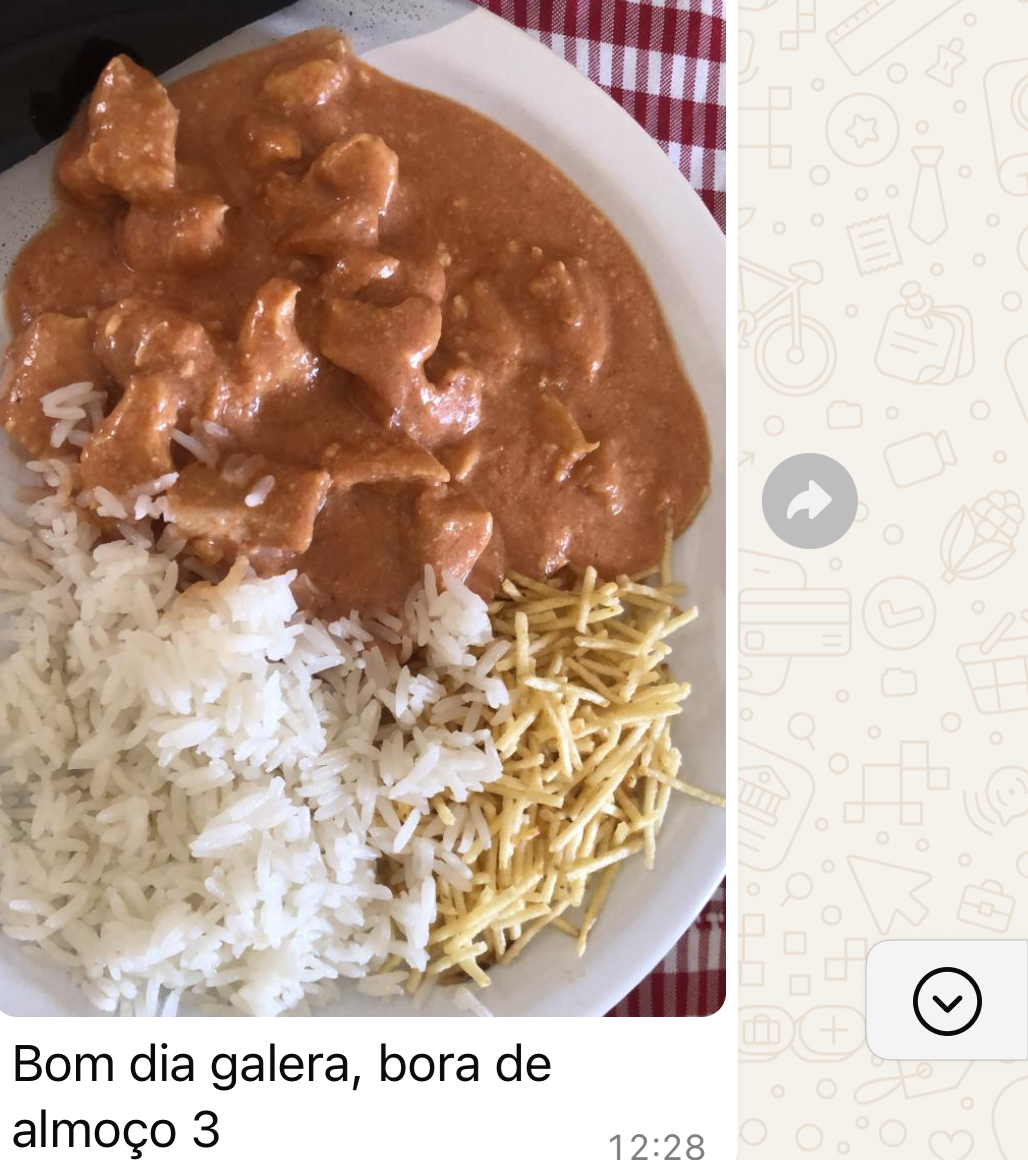The width and height of the screenshot is (1028, 1160).
Task: Forward the photo message
Action: click(x=809, y=500)
